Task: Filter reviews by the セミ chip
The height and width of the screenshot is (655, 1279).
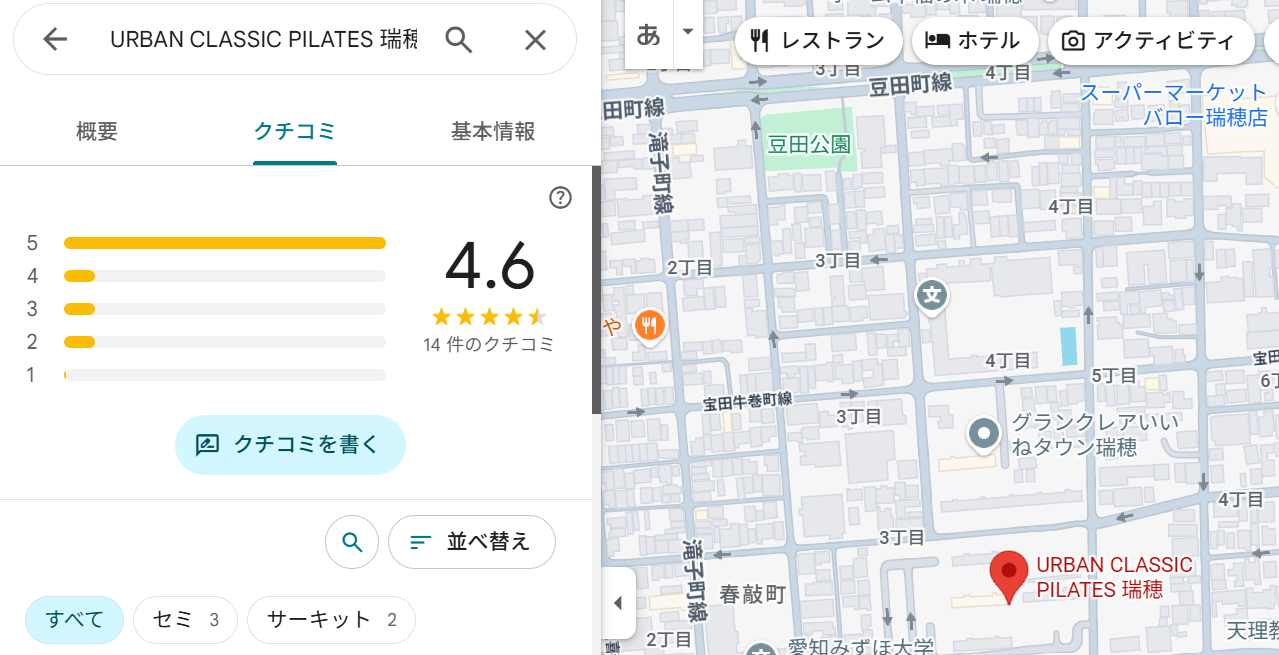Action: (185, 620)
